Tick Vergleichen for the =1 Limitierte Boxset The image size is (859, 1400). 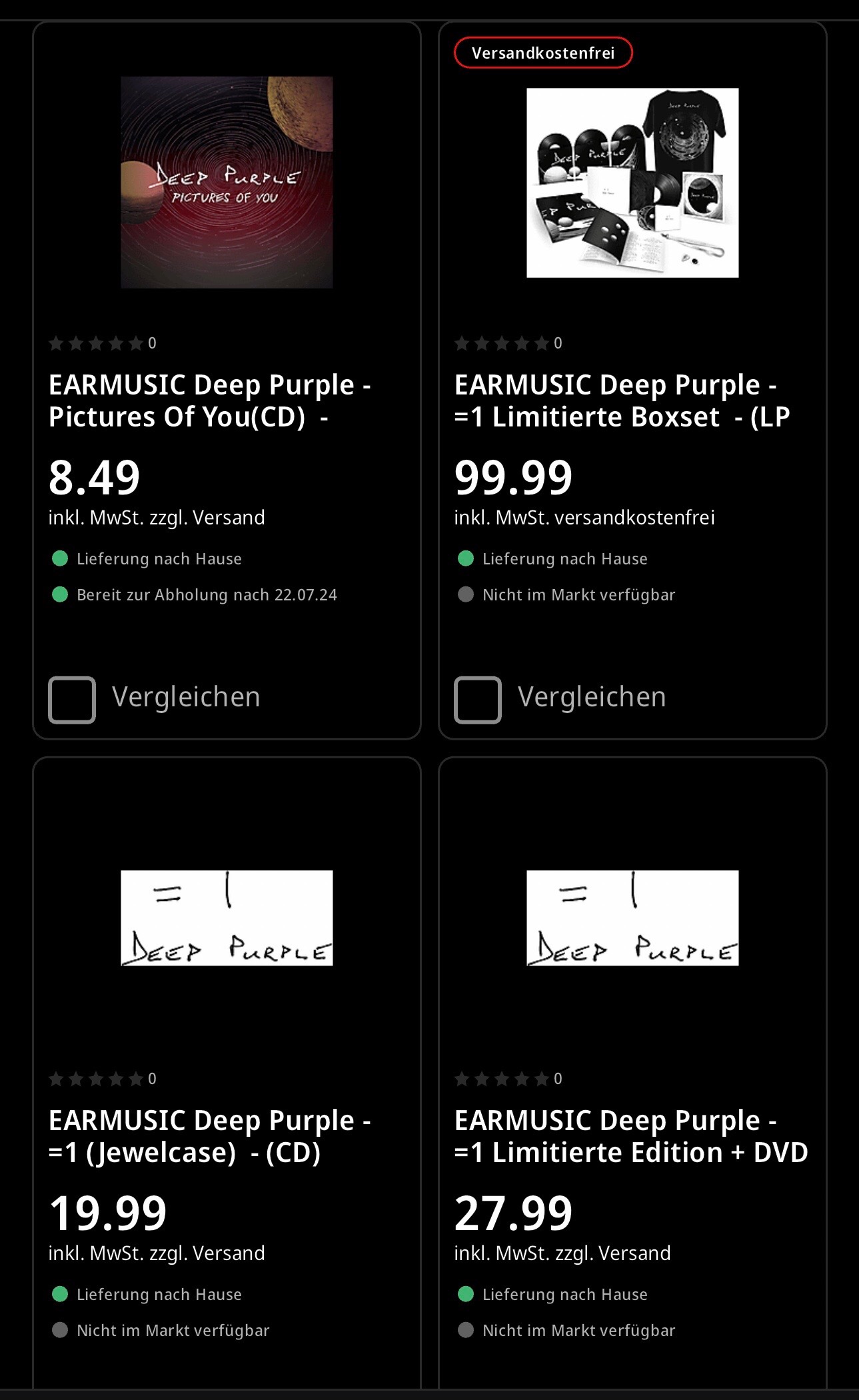(478, 700)
